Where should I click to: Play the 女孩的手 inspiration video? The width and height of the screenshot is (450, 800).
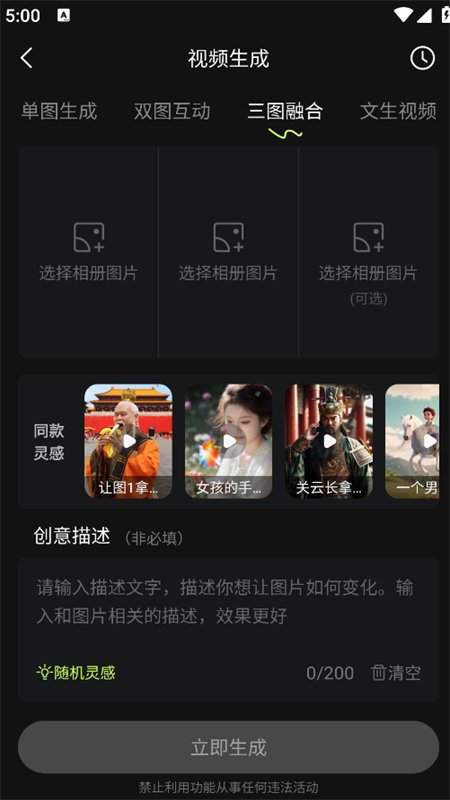point(229,441)
